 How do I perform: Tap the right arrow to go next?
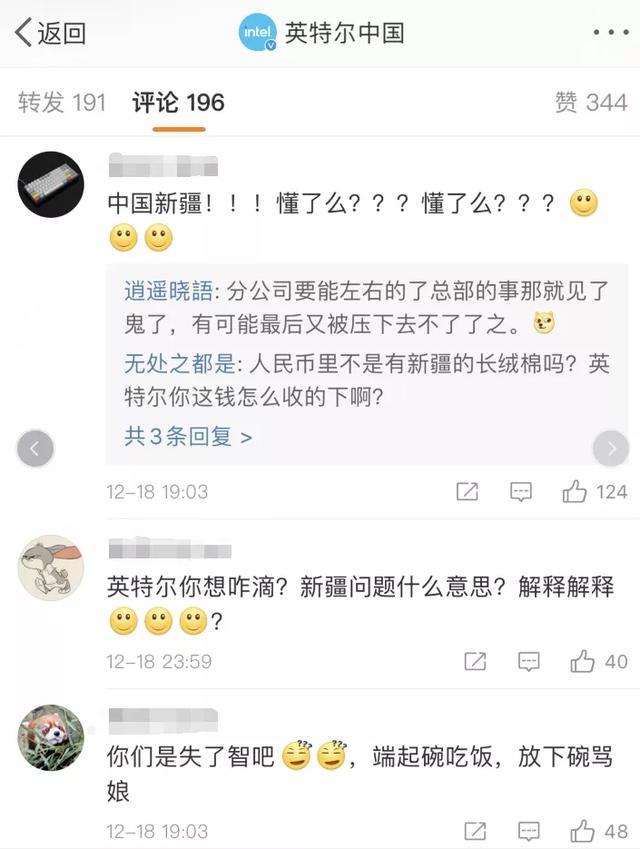[611, 449]
